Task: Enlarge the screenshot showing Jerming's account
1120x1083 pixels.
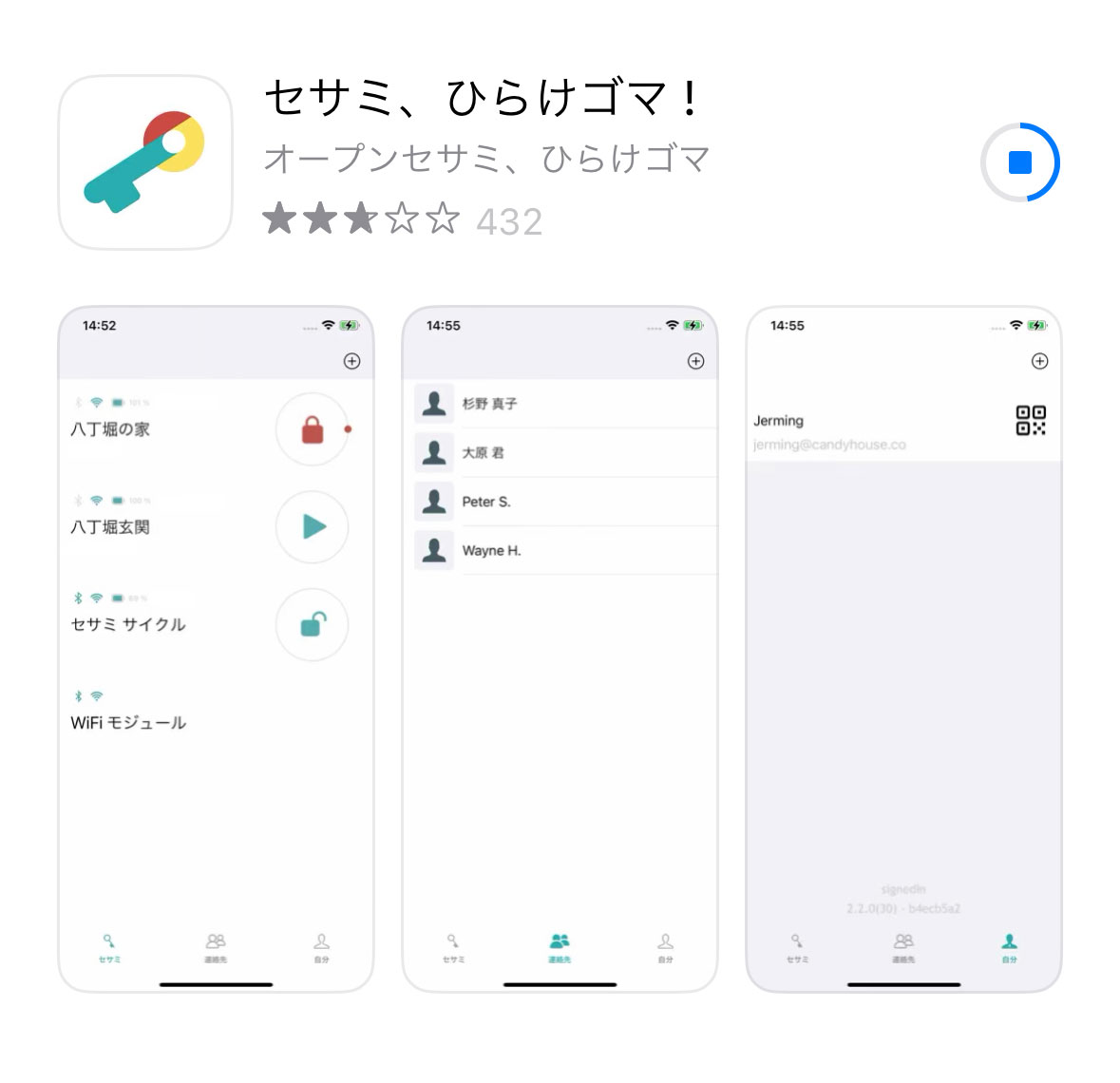Action: [903, 648]
